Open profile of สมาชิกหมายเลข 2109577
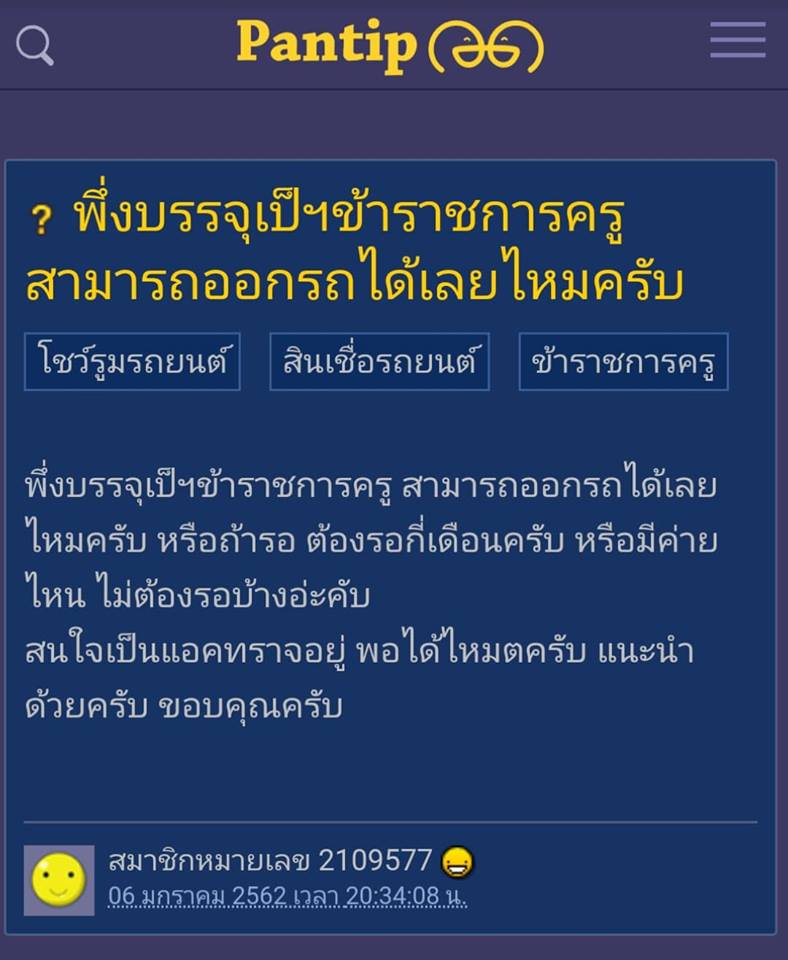788x960 pixels. point(270,860)
